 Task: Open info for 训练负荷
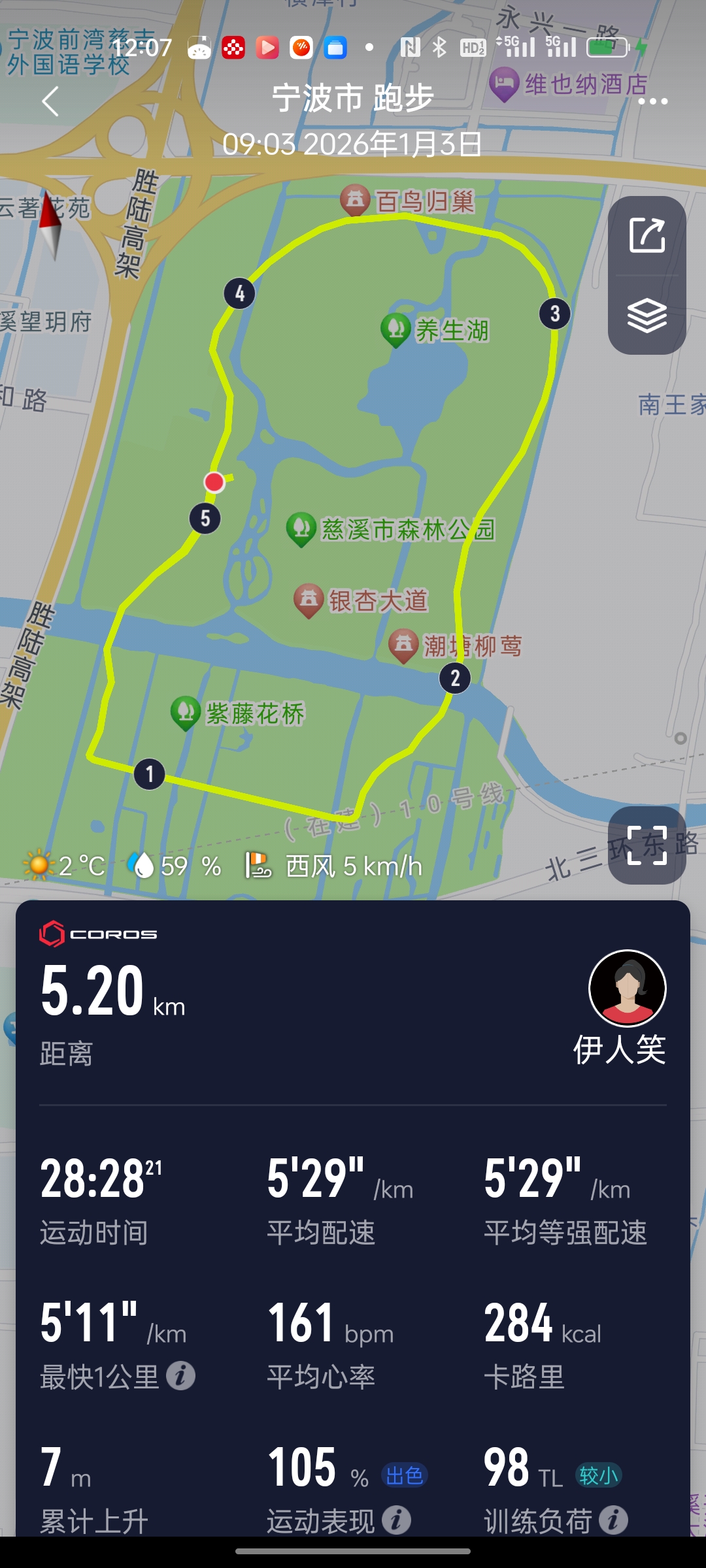tap(613, 1520)
